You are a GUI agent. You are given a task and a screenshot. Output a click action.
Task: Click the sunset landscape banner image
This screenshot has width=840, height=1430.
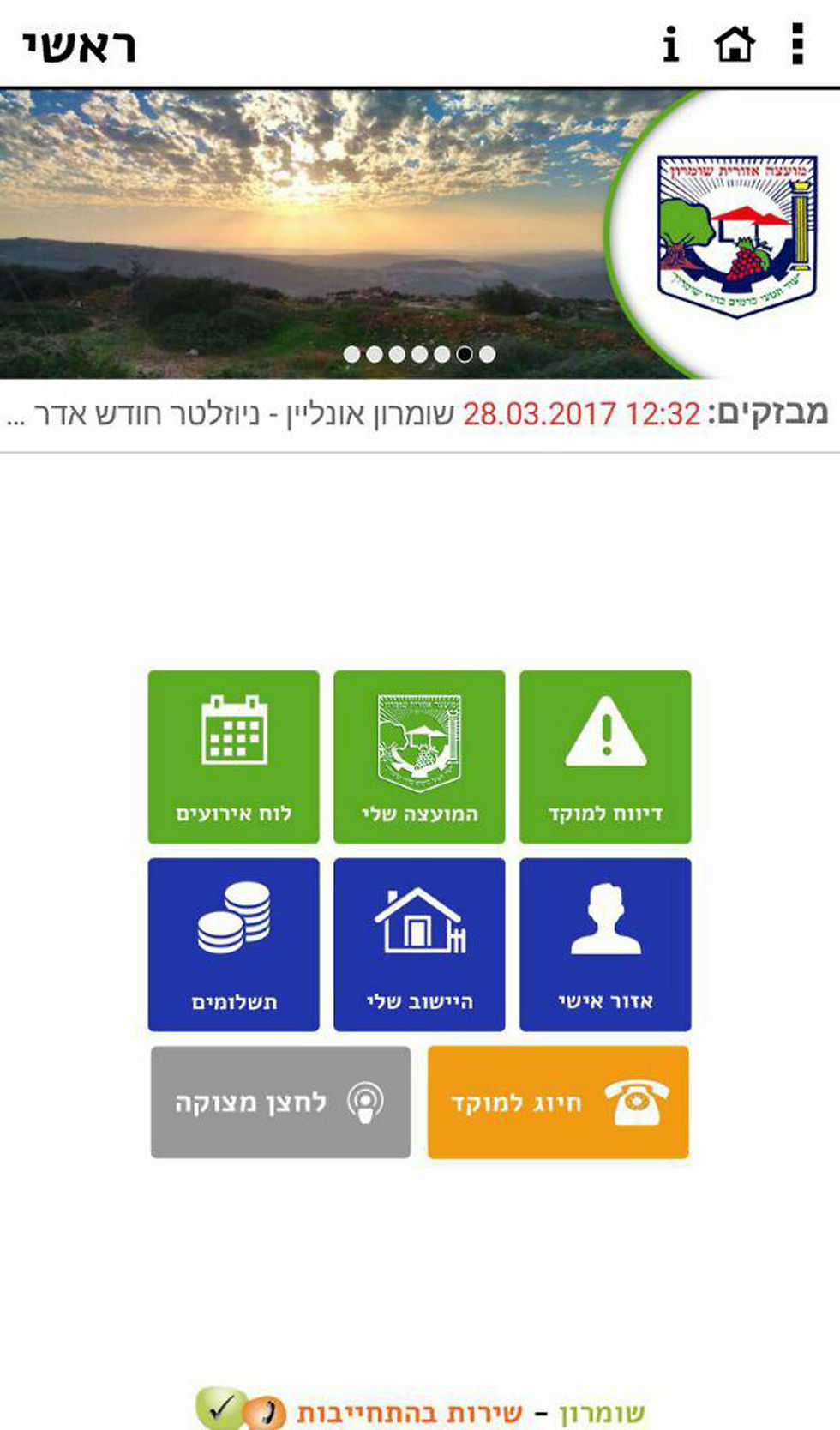click(300, 231)
